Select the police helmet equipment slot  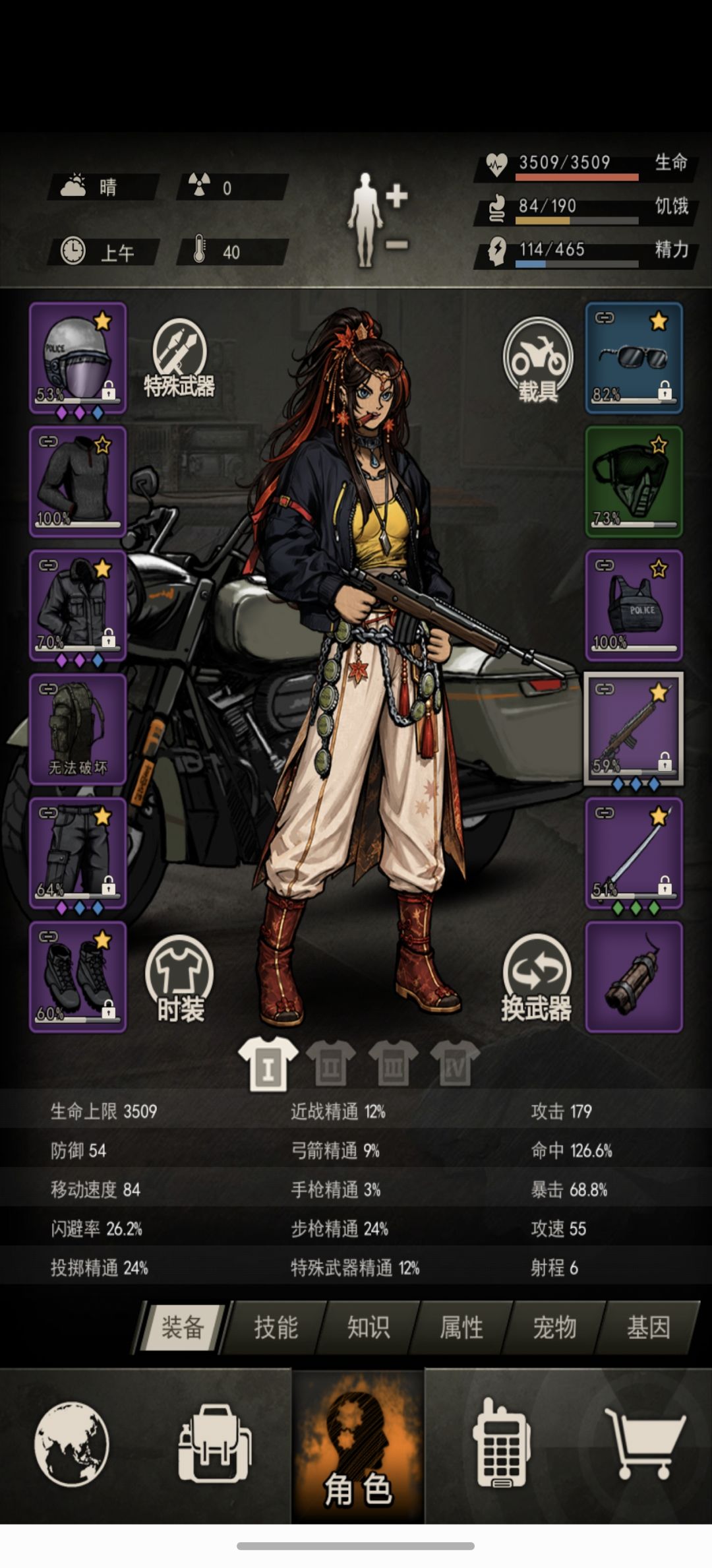(x=78, y=358)
